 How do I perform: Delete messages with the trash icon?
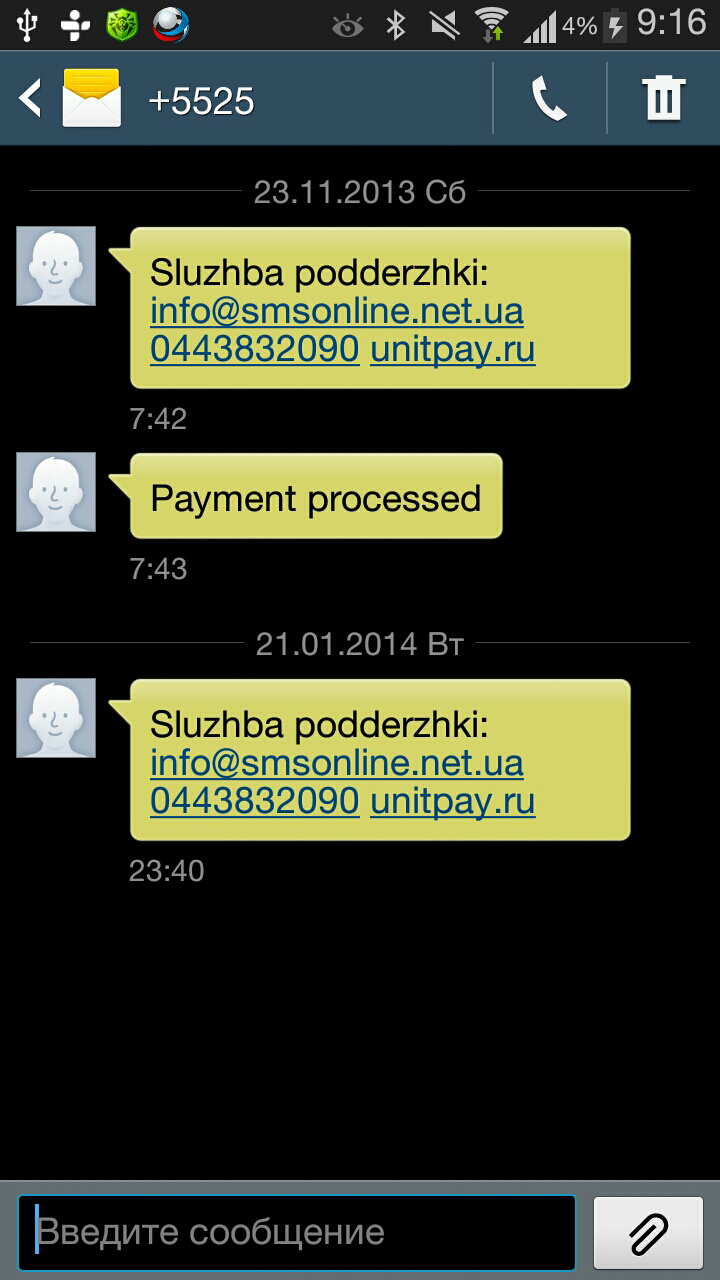point(663,99)
